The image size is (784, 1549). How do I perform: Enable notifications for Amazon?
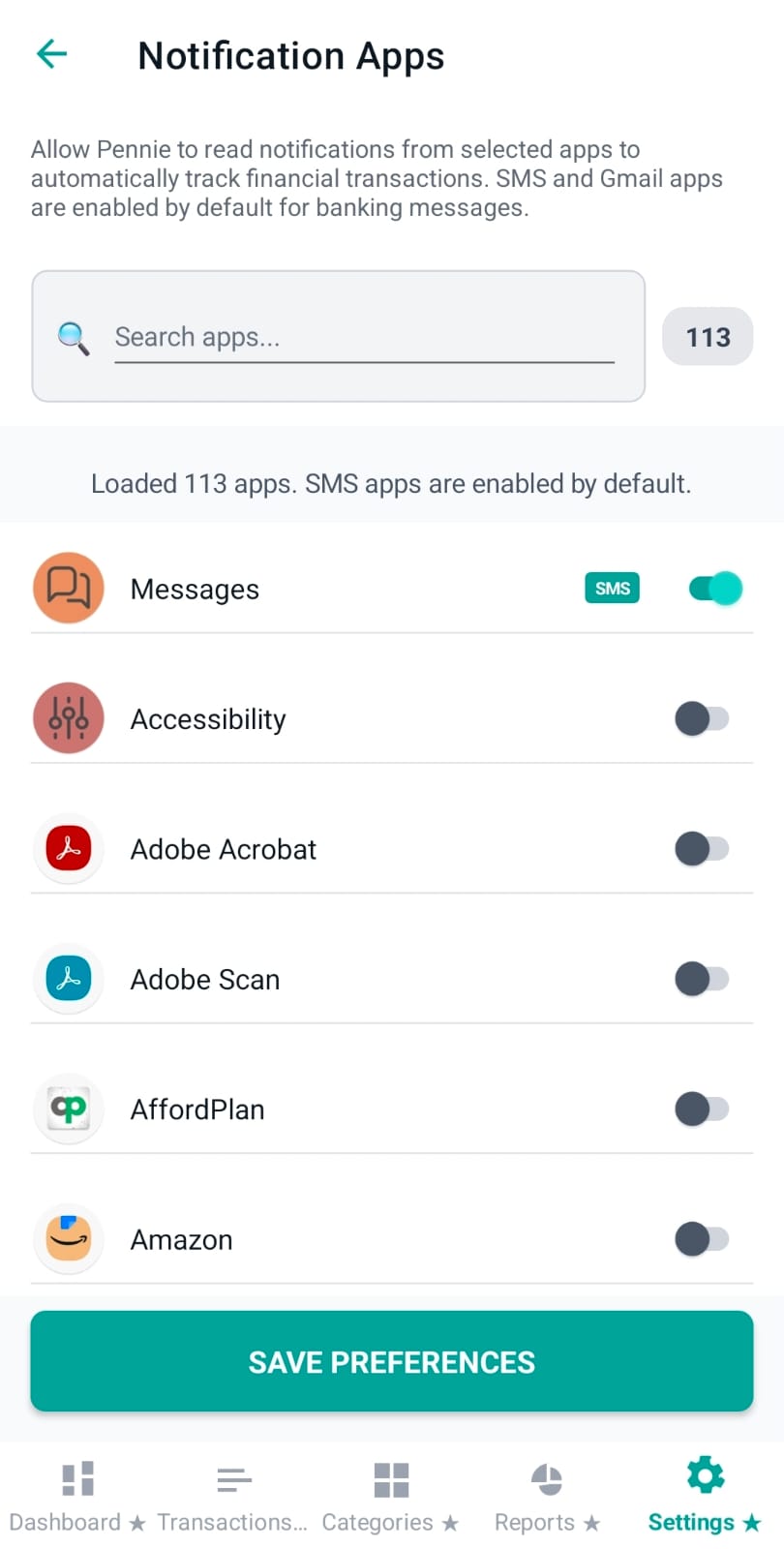702,1239
